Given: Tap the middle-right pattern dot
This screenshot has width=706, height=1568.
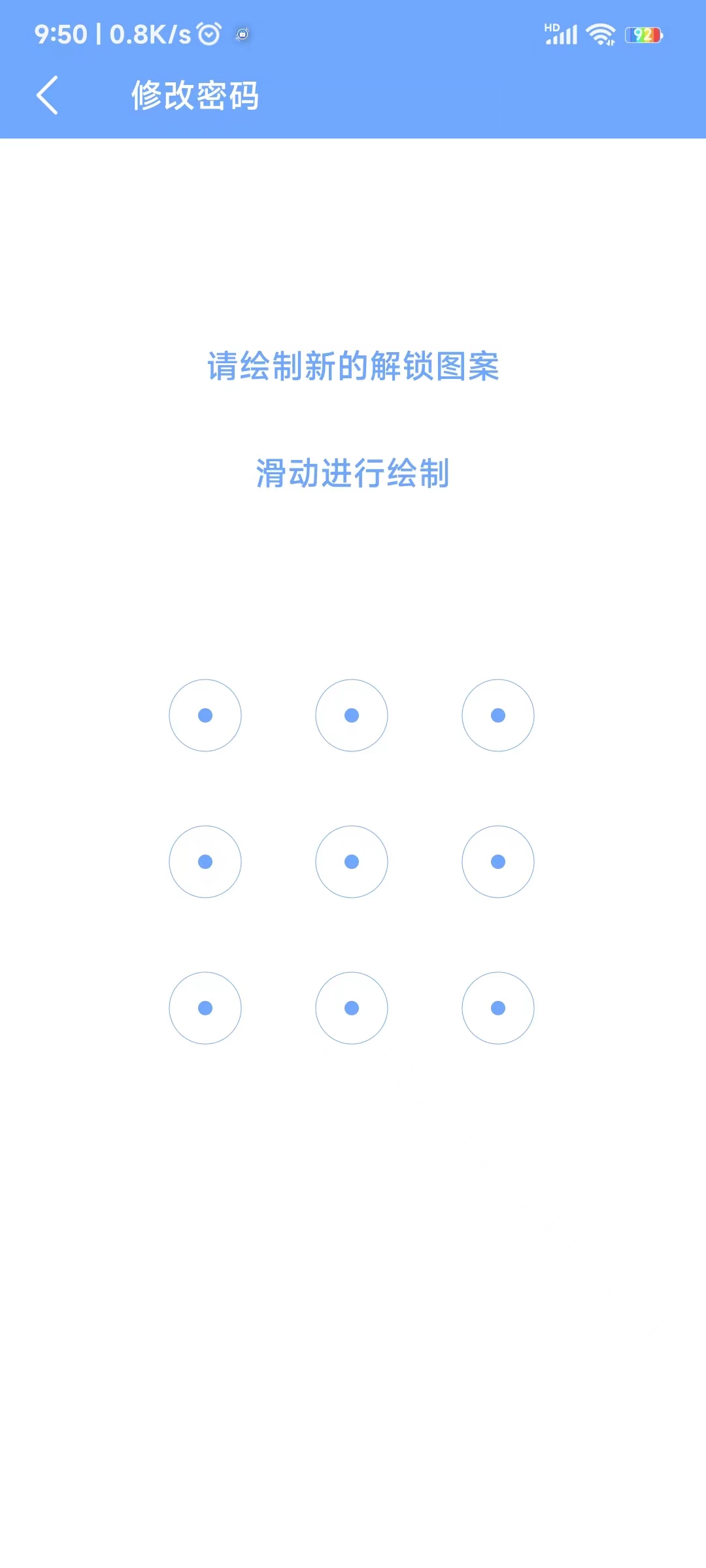Looking at the screenshot, I should click(497, 861).
